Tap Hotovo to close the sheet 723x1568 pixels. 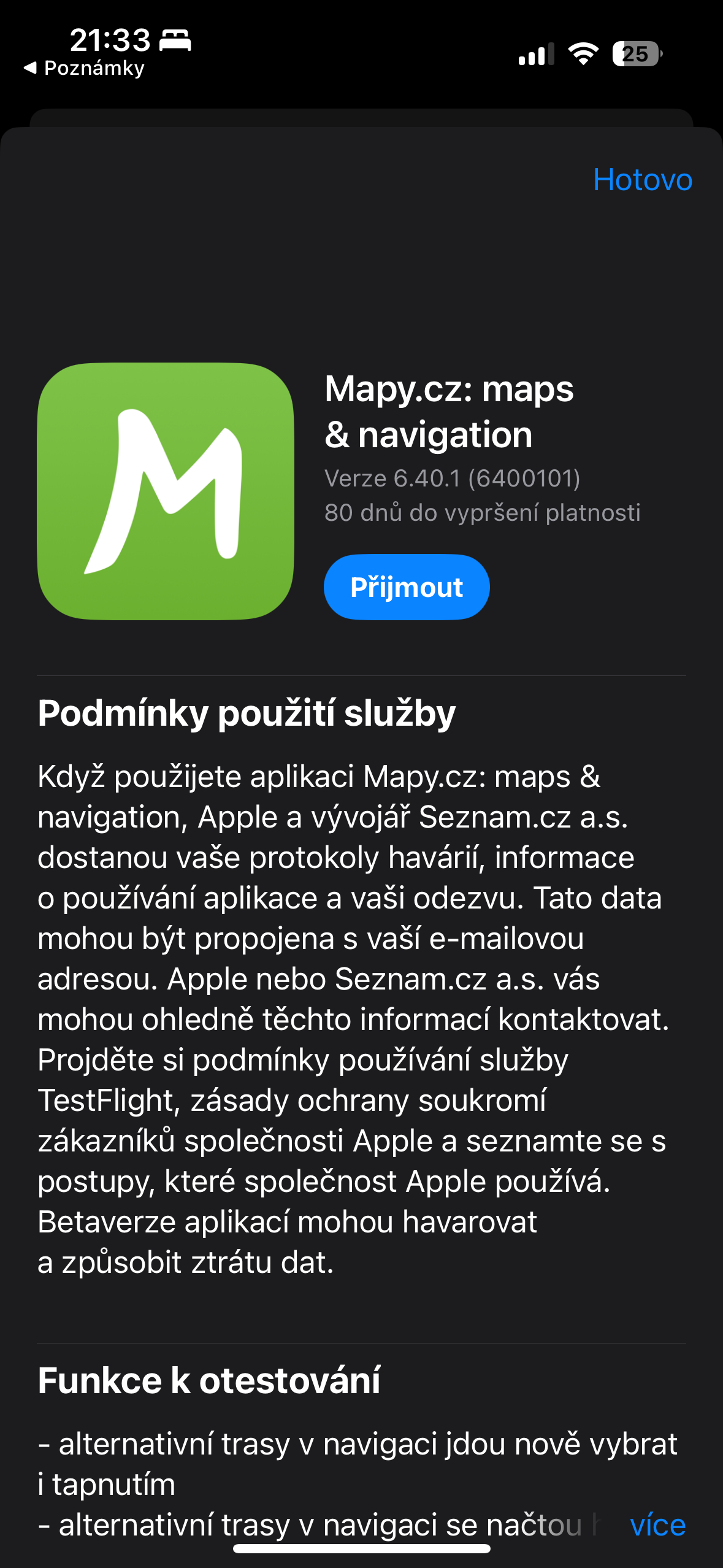(642, 180)
